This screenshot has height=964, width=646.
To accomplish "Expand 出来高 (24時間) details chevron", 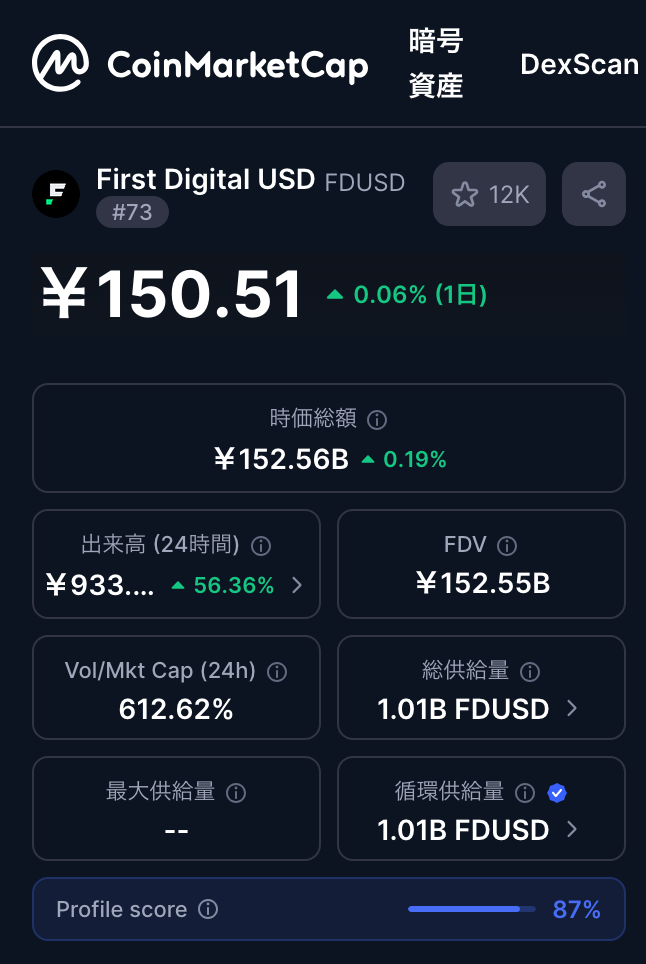I will pos(297,586).
